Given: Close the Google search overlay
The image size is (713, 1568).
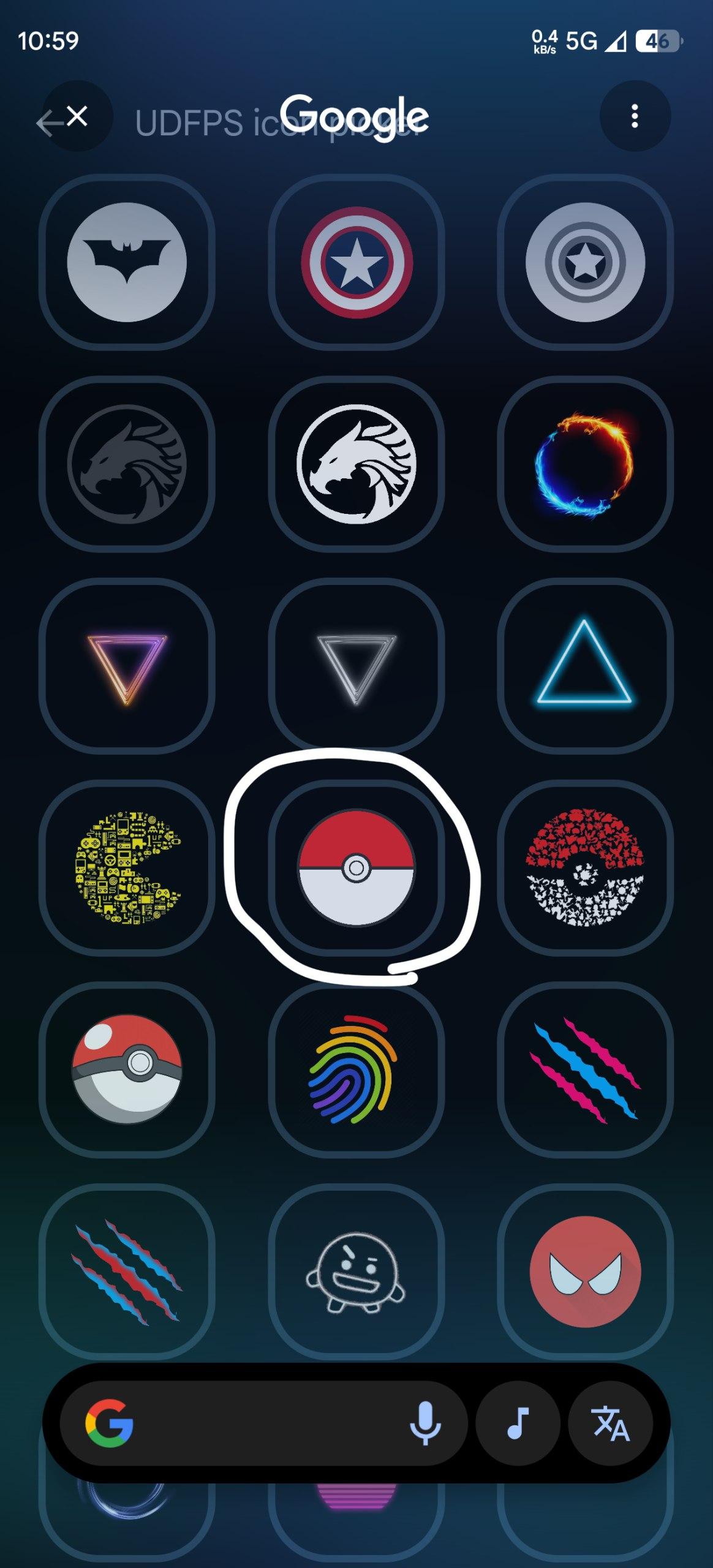Looking at the screenshot, I should (77, 116).
